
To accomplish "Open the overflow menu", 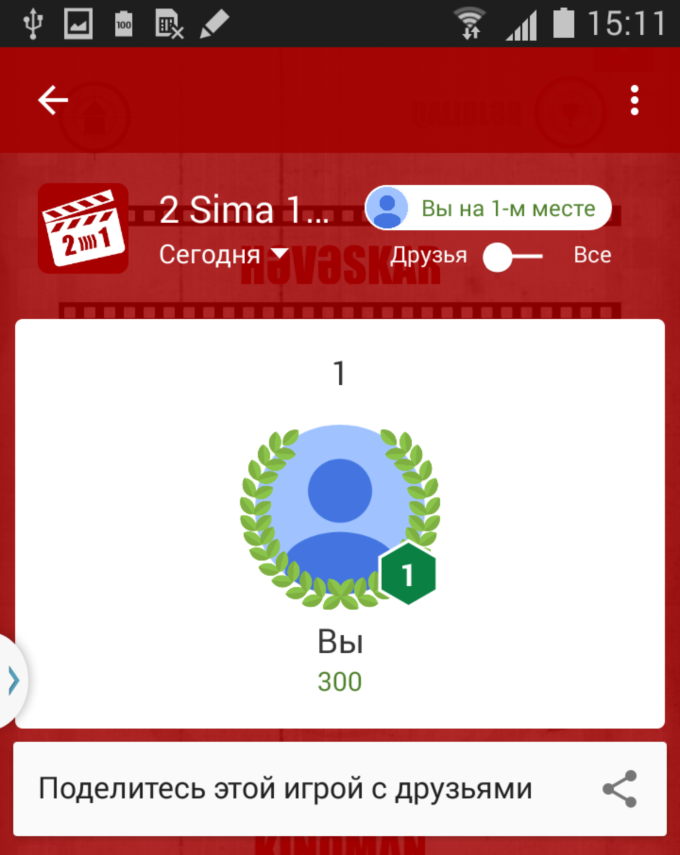I will (x=634, y=100).
